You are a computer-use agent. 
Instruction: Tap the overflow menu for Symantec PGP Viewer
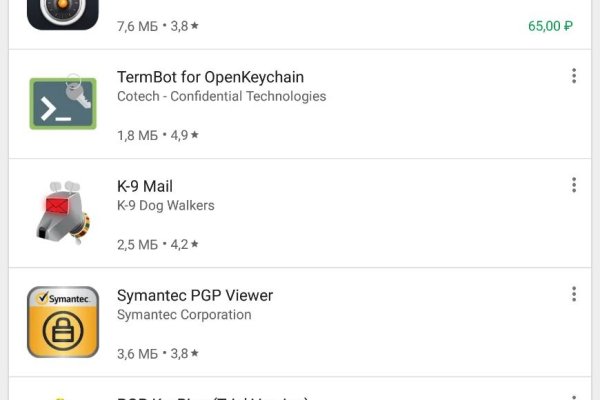tap(574, 294)
